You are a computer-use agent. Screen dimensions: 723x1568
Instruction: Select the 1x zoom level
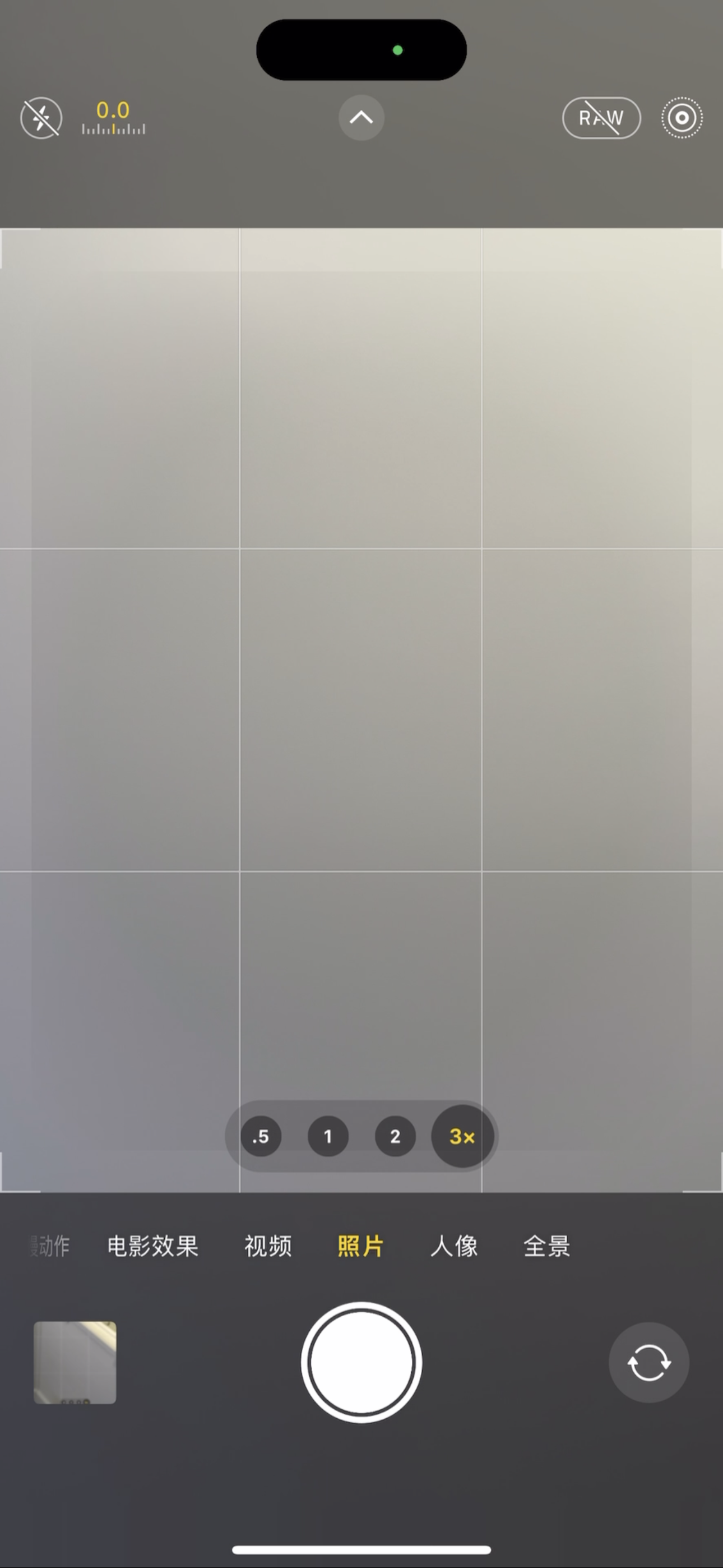[328, 1136]
